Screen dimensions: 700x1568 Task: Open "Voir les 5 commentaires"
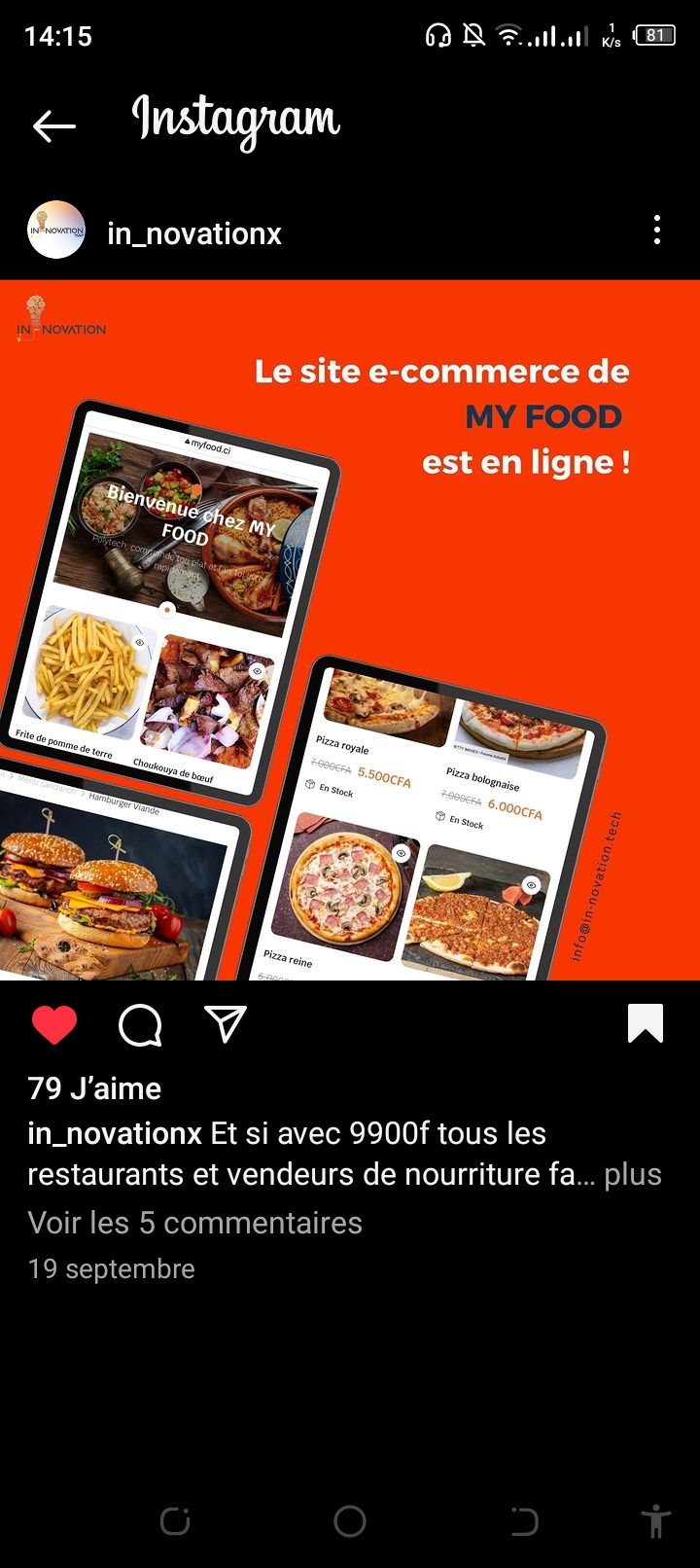tap(194, 1223)
